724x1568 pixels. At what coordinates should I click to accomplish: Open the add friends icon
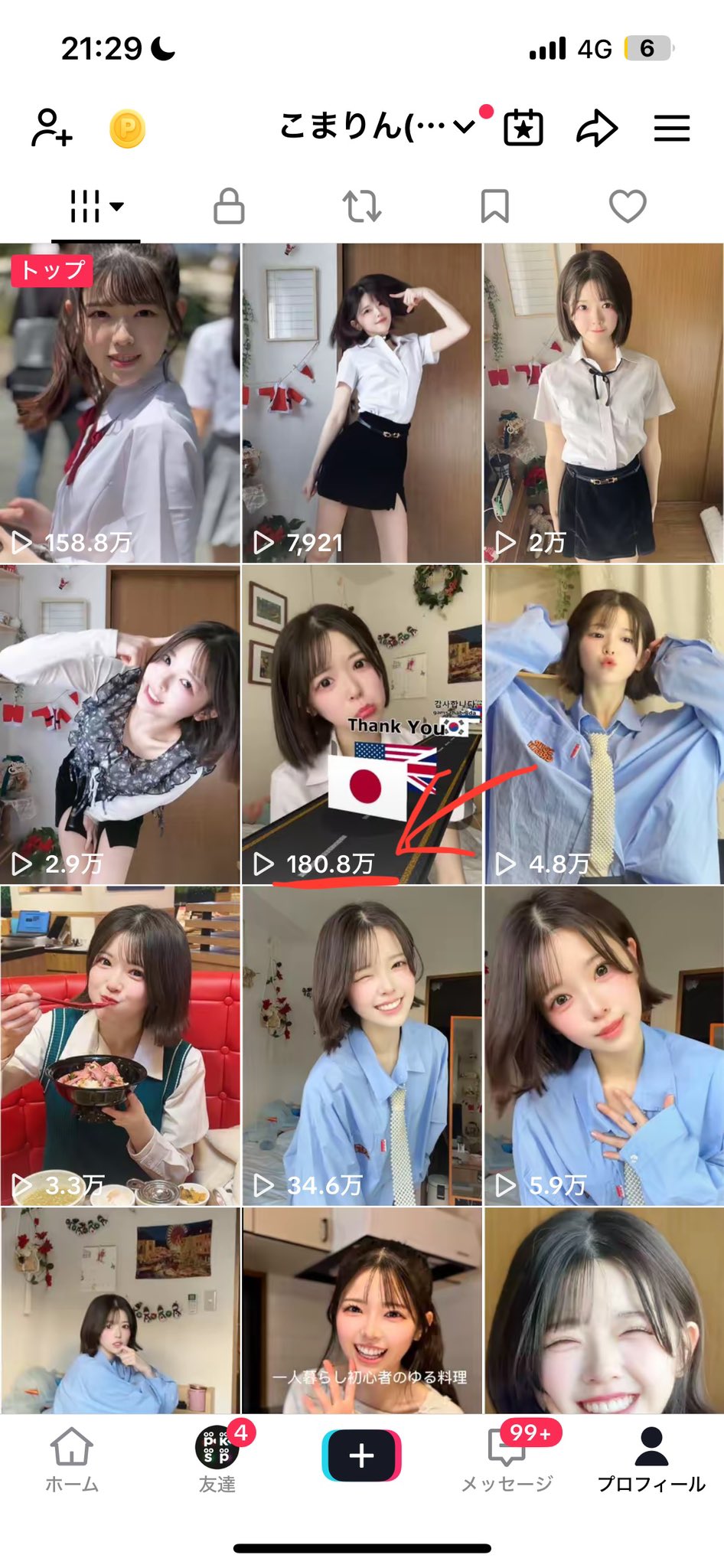pos(52,128)
